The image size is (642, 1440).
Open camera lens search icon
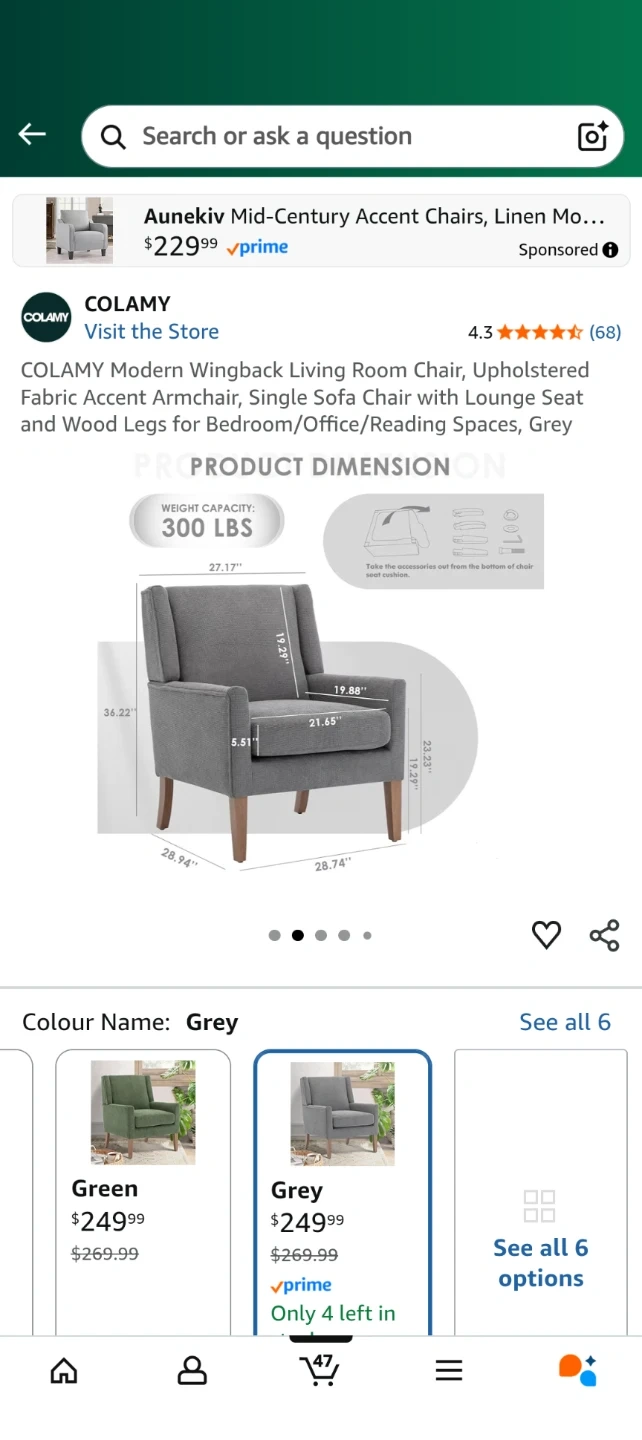592,136
